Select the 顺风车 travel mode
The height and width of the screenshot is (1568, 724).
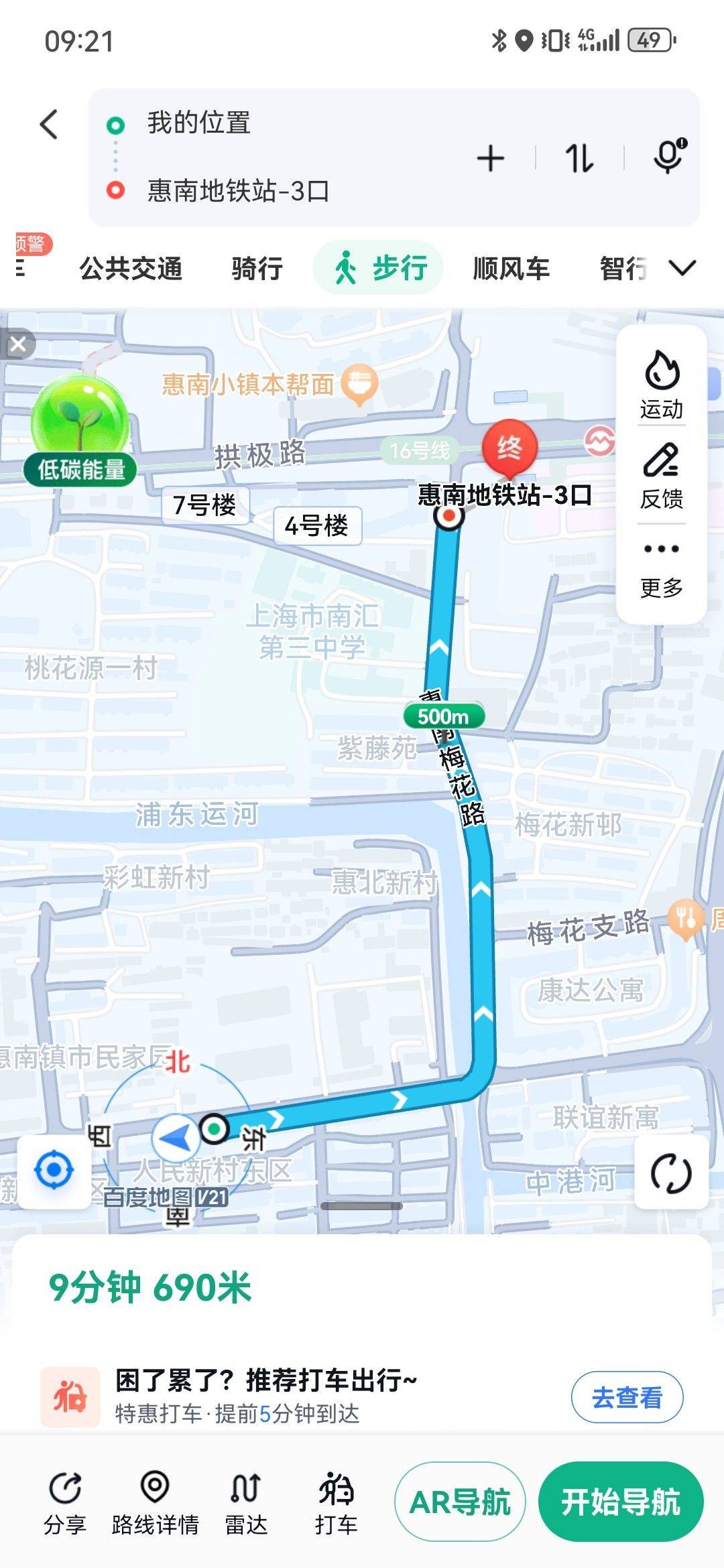(511, 269)
